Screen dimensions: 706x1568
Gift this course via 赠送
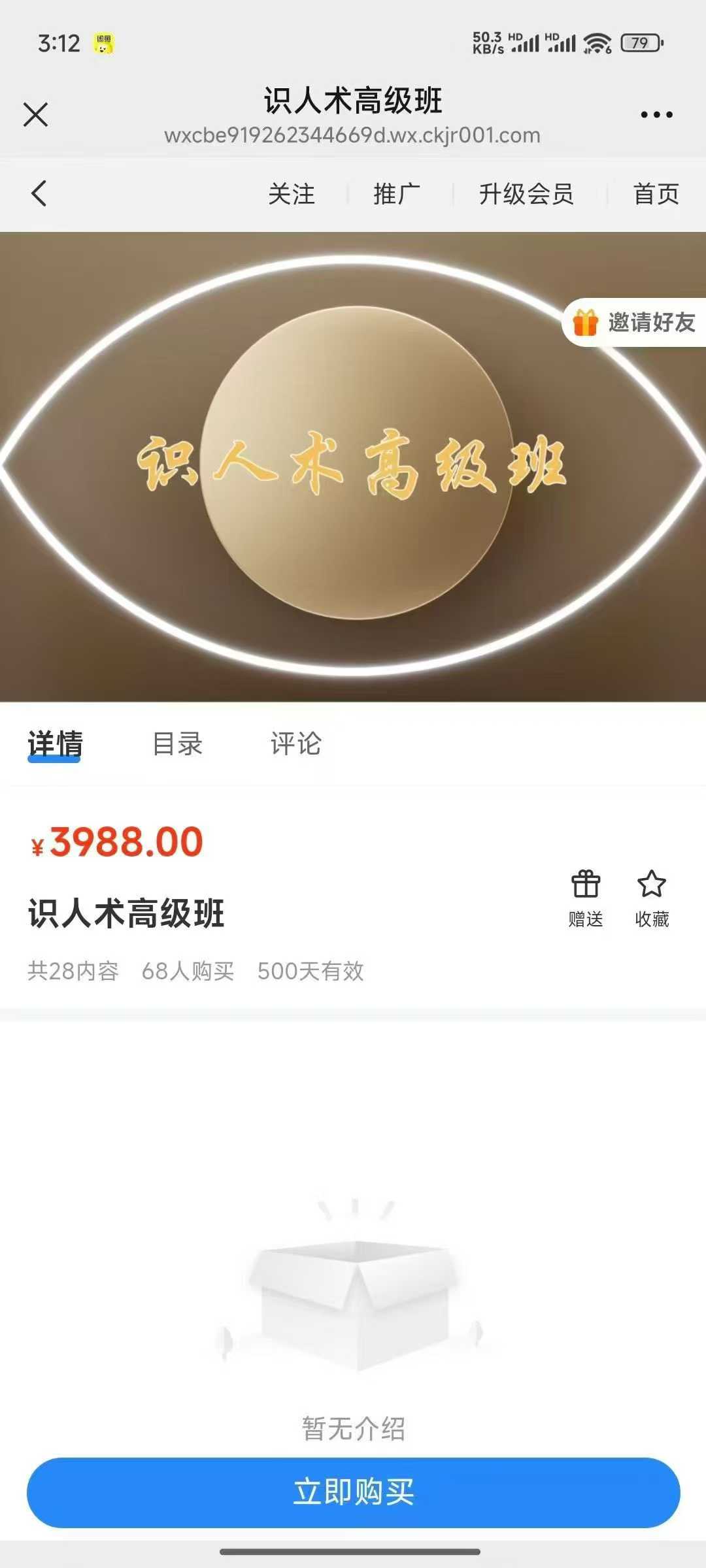coord(586,898)
